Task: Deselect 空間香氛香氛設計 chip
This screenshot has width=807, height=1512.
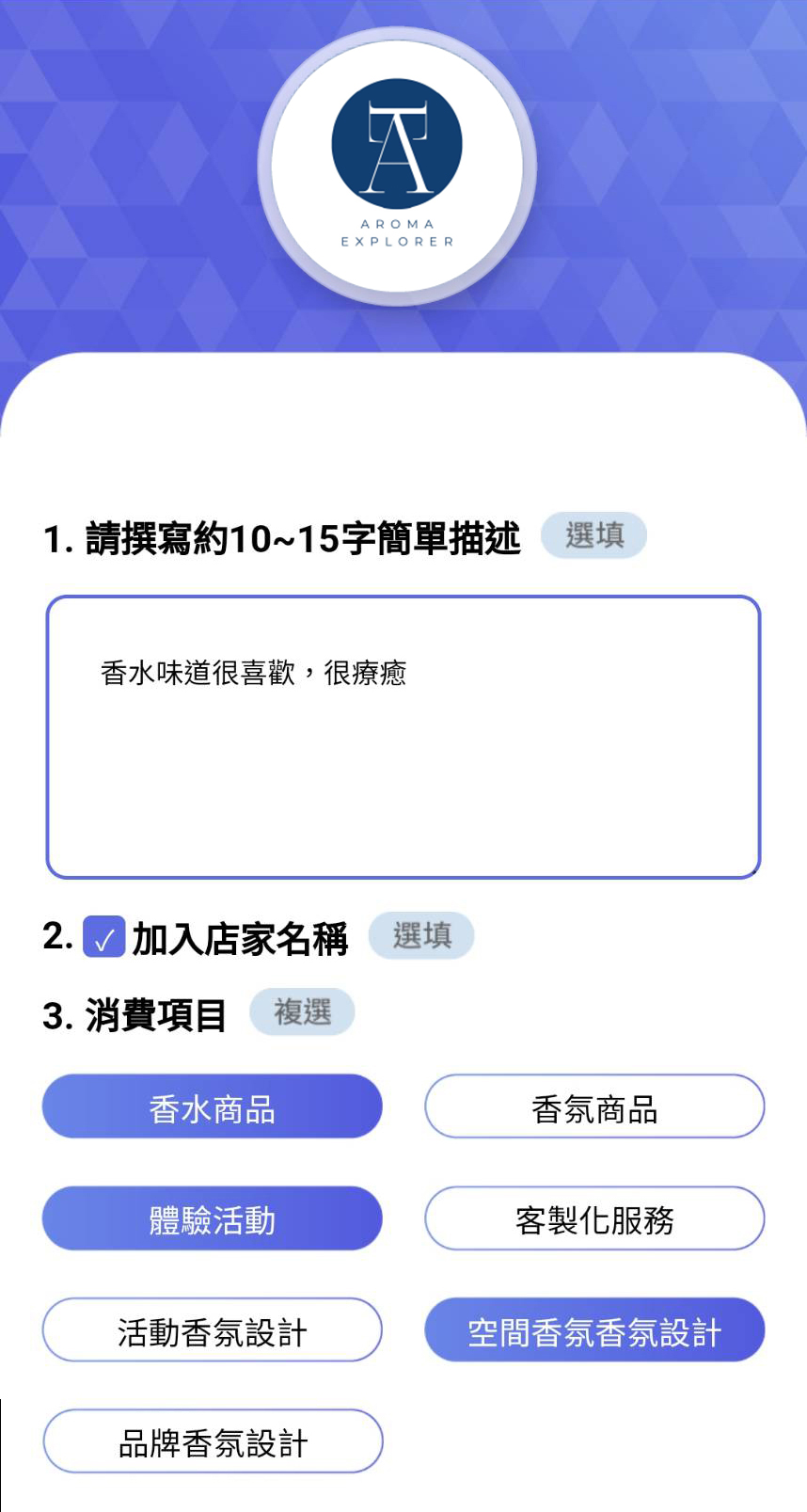Action: (594, 1329)
